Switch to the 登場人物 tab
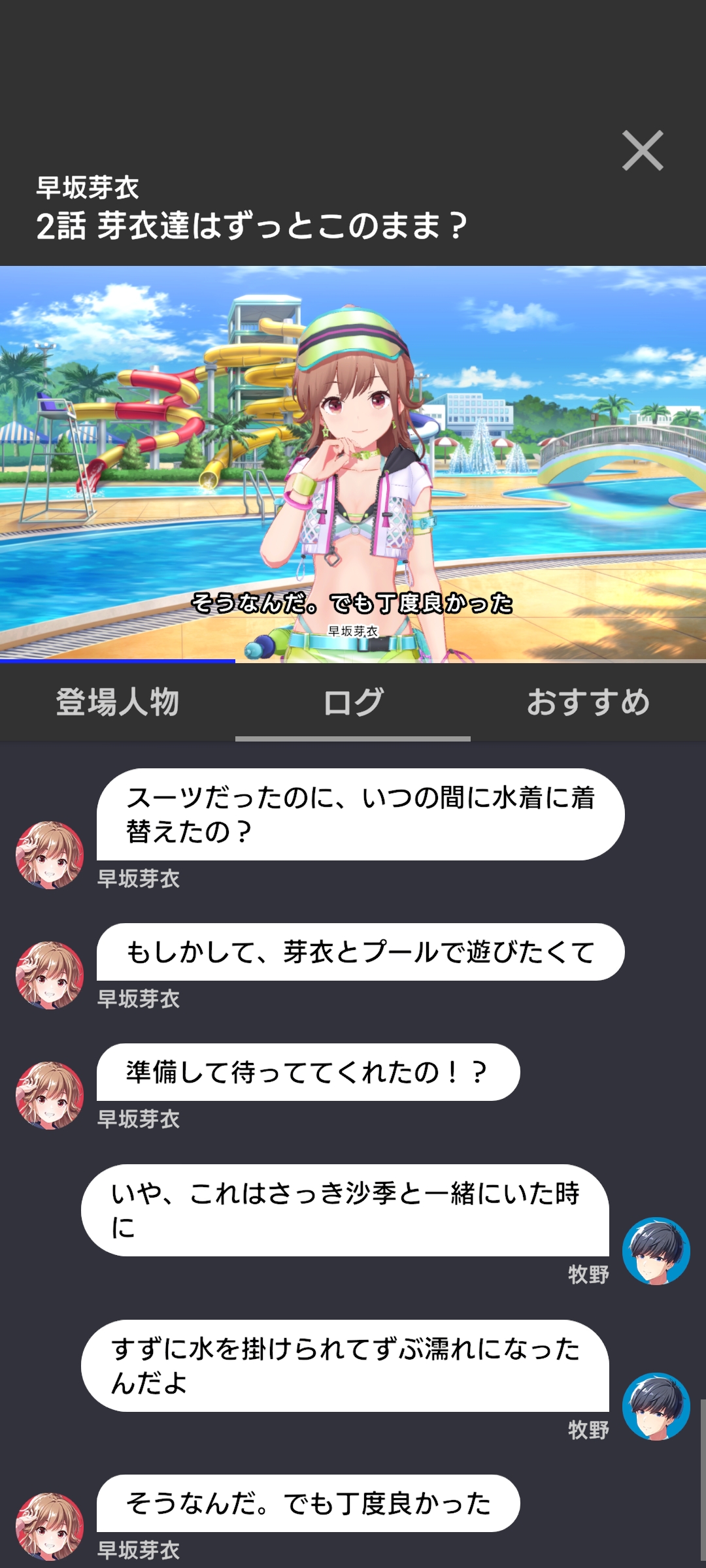This screenshot has height=1568, width=706. [118, 702]
